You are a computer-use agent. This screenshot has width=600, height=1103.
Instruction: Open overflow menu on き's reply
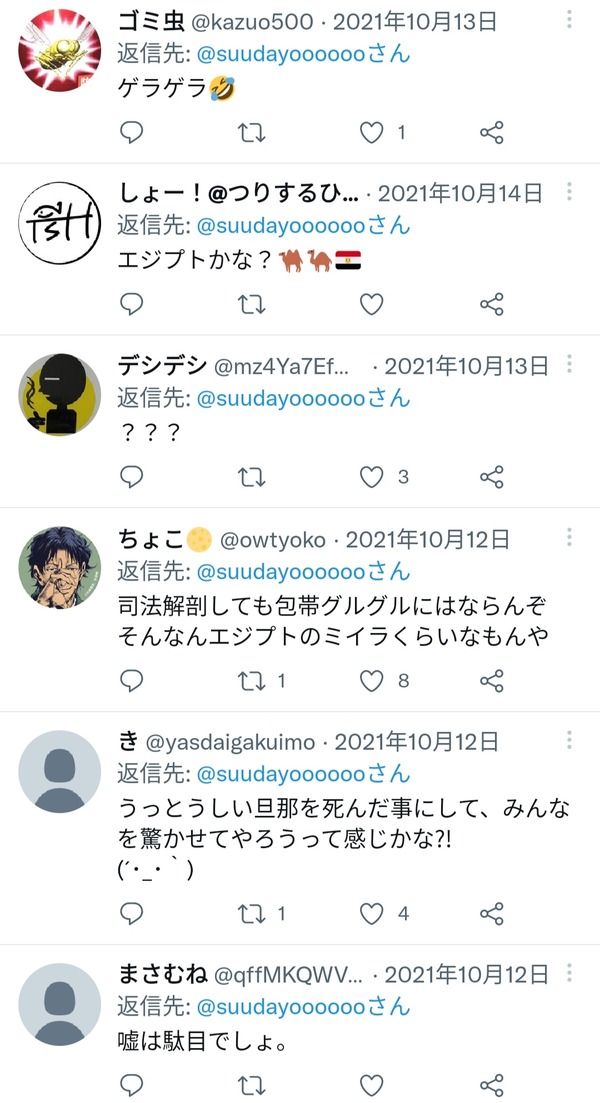tap(569, 740)
